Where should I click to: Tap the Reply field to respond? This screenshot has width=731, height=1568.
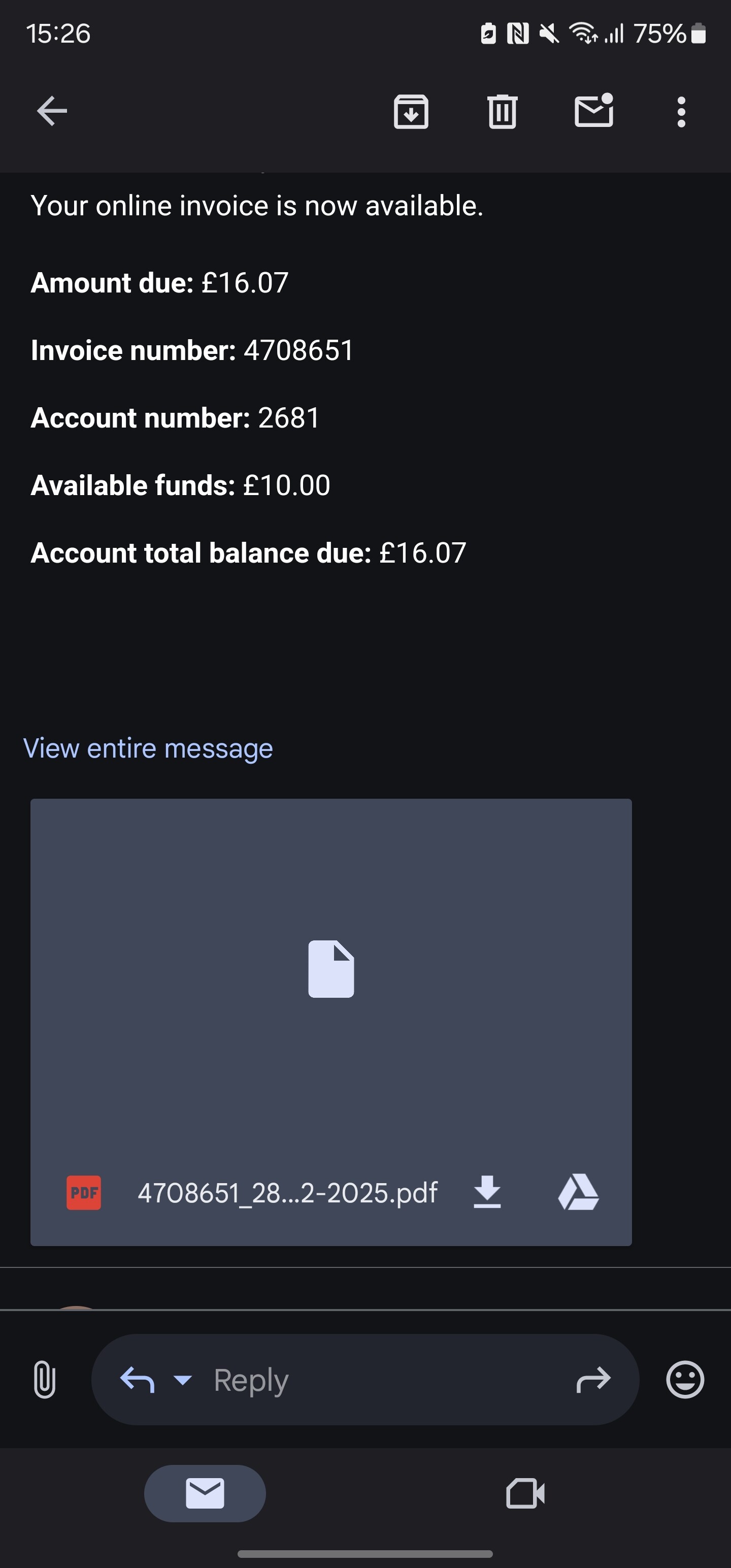(365, 1379)
